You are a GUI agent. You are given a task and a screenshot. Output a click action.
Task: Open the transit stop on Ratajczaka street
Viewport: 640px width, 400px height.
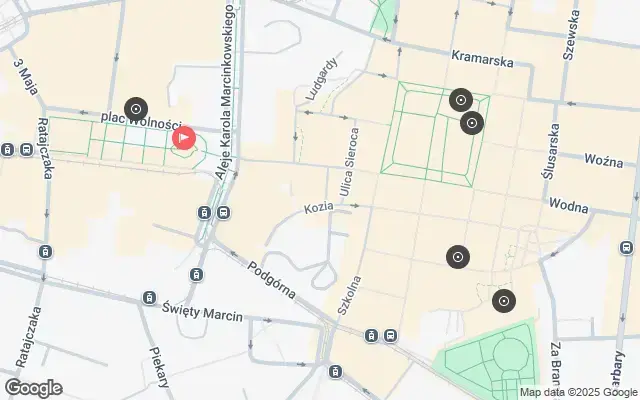click(x=44, y=251)
